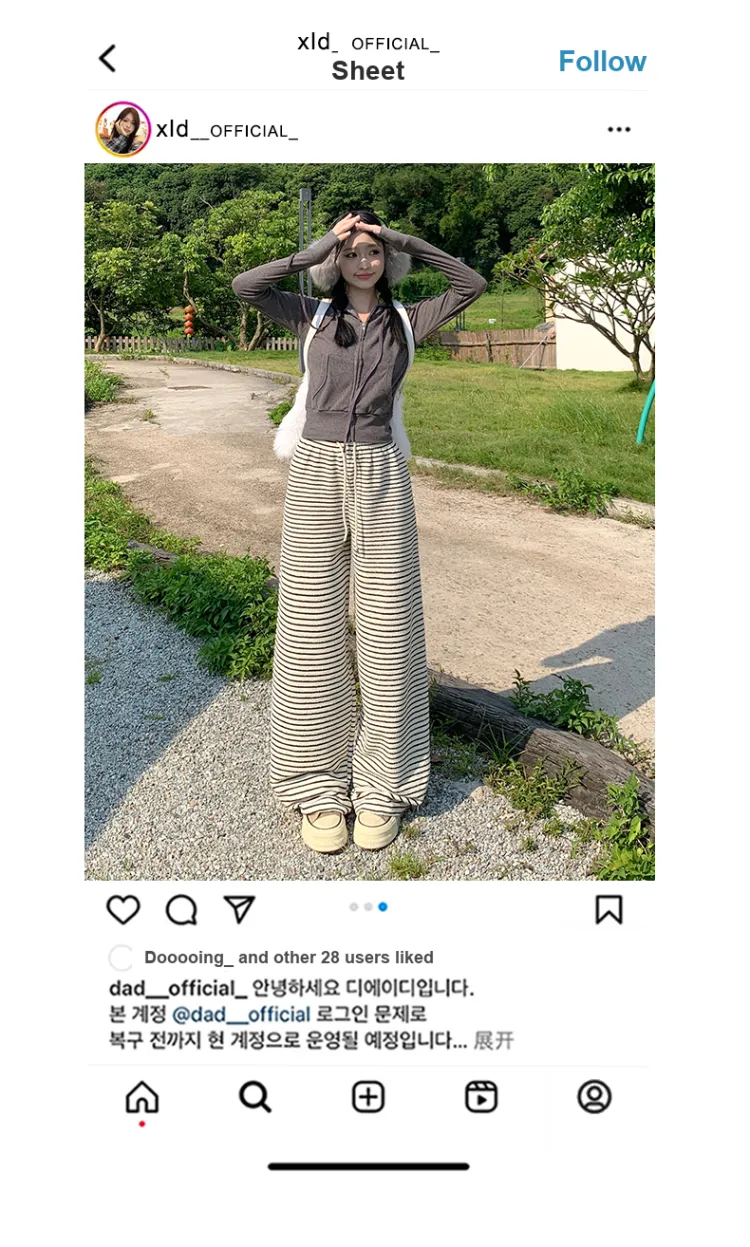Switch to the Reels tab
The image size is (750, 1247).
click(481, 1097)
